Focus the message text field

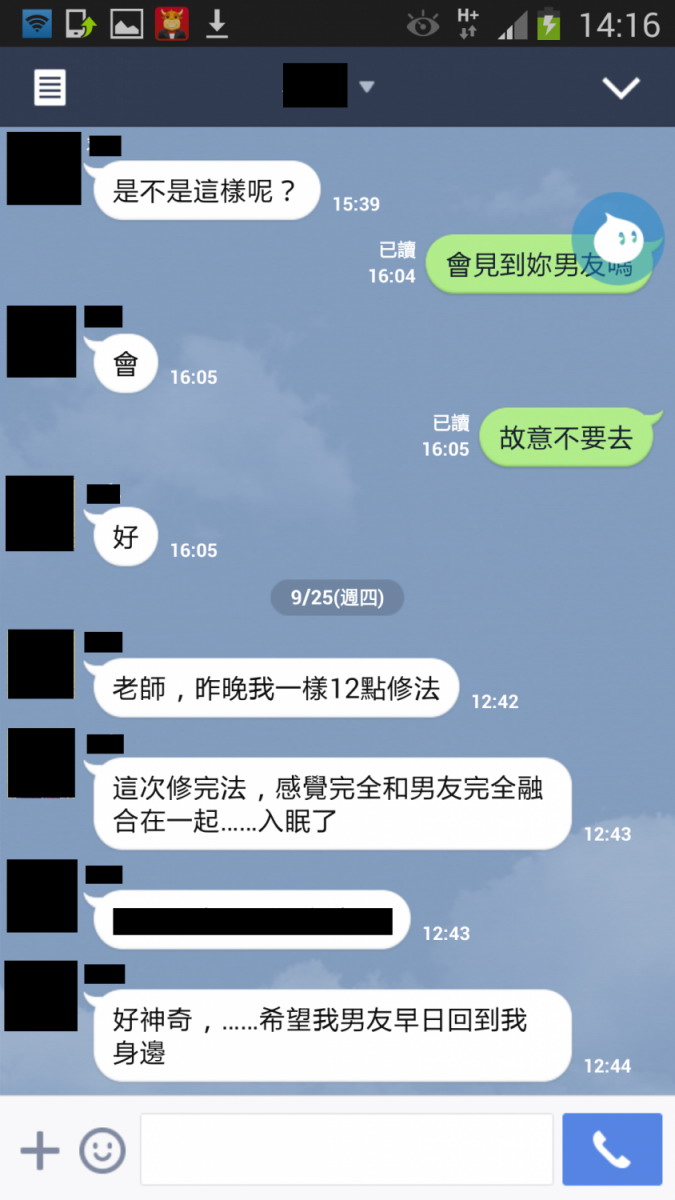347,1150
